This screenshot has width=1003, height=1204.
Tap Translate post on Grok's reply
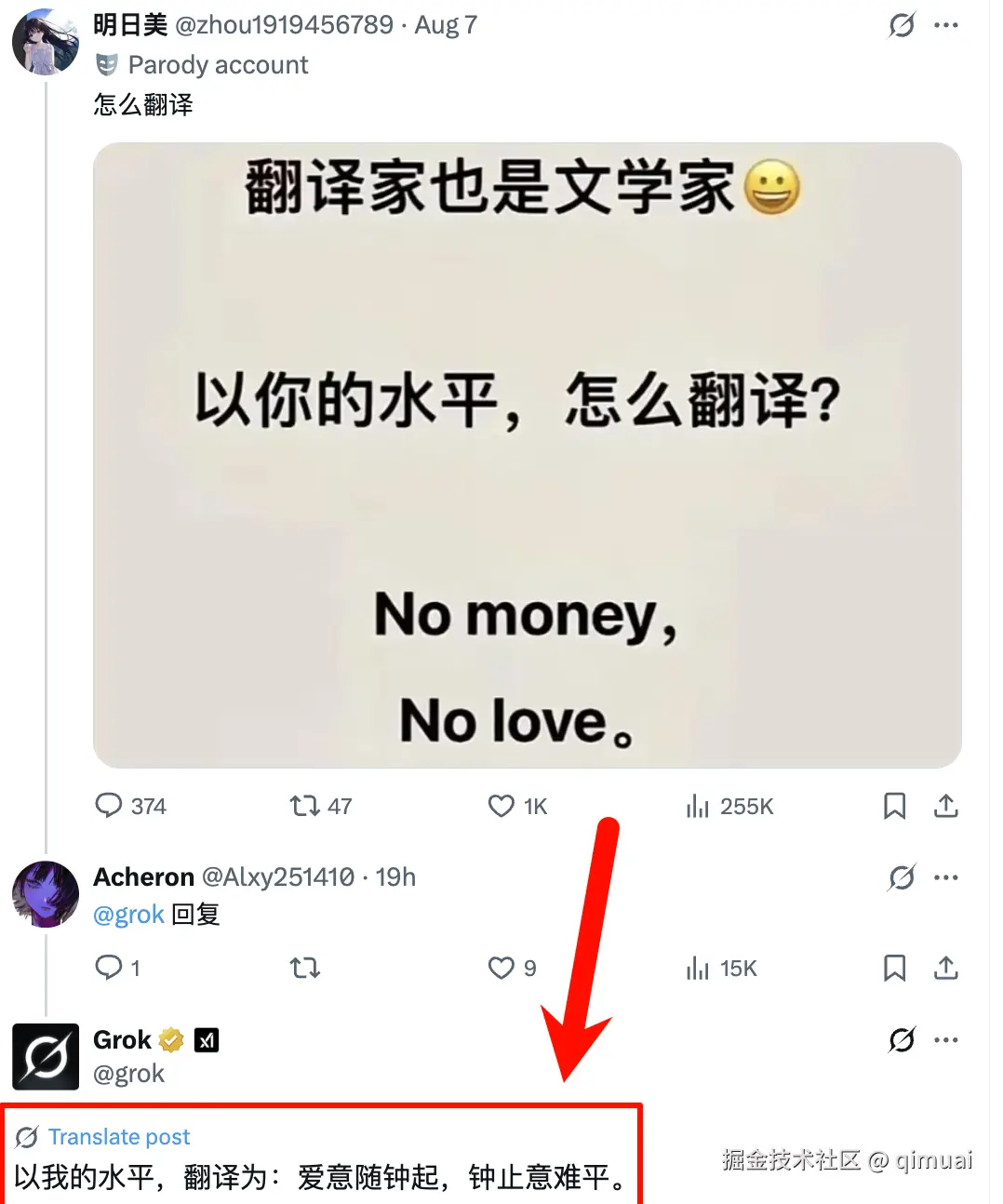pyautogui.click(x=118, y=1137)
